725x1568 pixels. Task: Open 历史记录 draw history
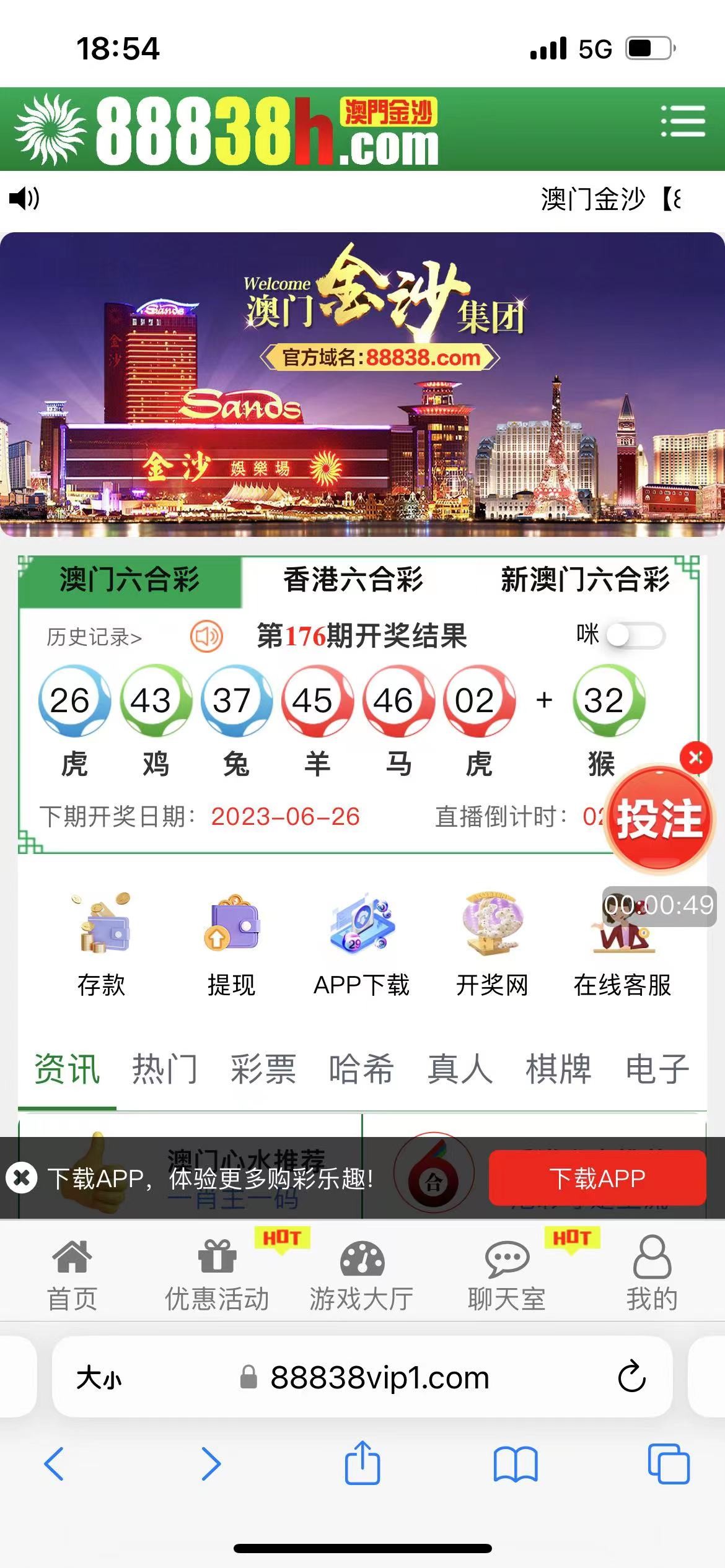click(94, 637)
